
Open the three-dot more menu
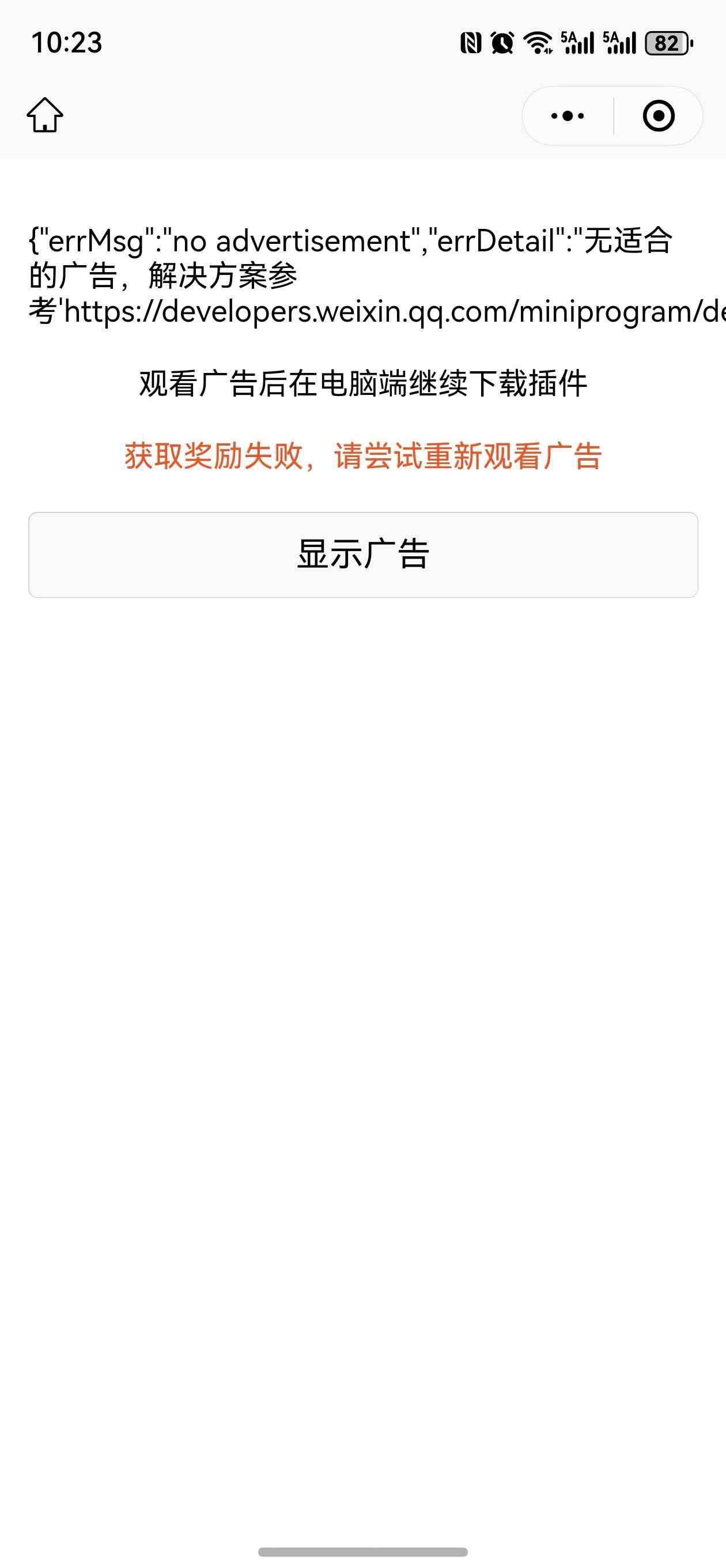[x=567, y=116]
